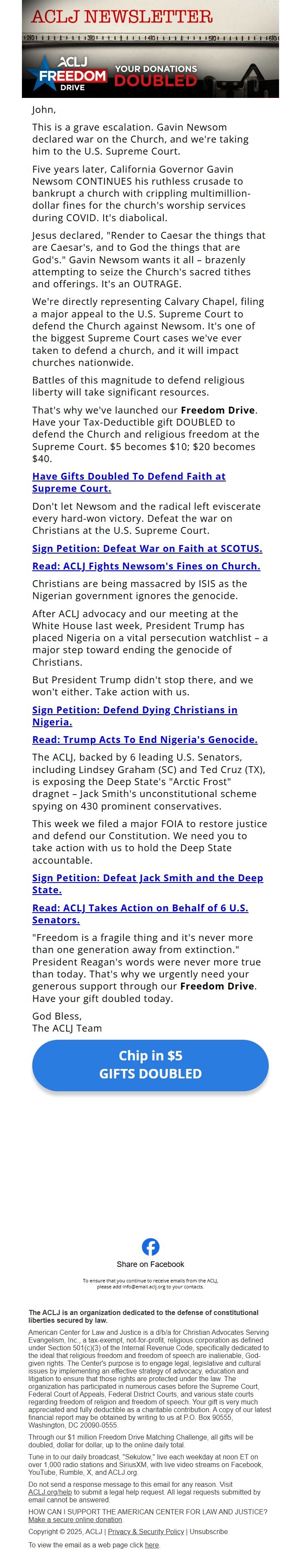Read 'Trump Acts To End Nigeria's Genocide'
The width and height of the screenshot is (301, 1568).
point(144,739)
